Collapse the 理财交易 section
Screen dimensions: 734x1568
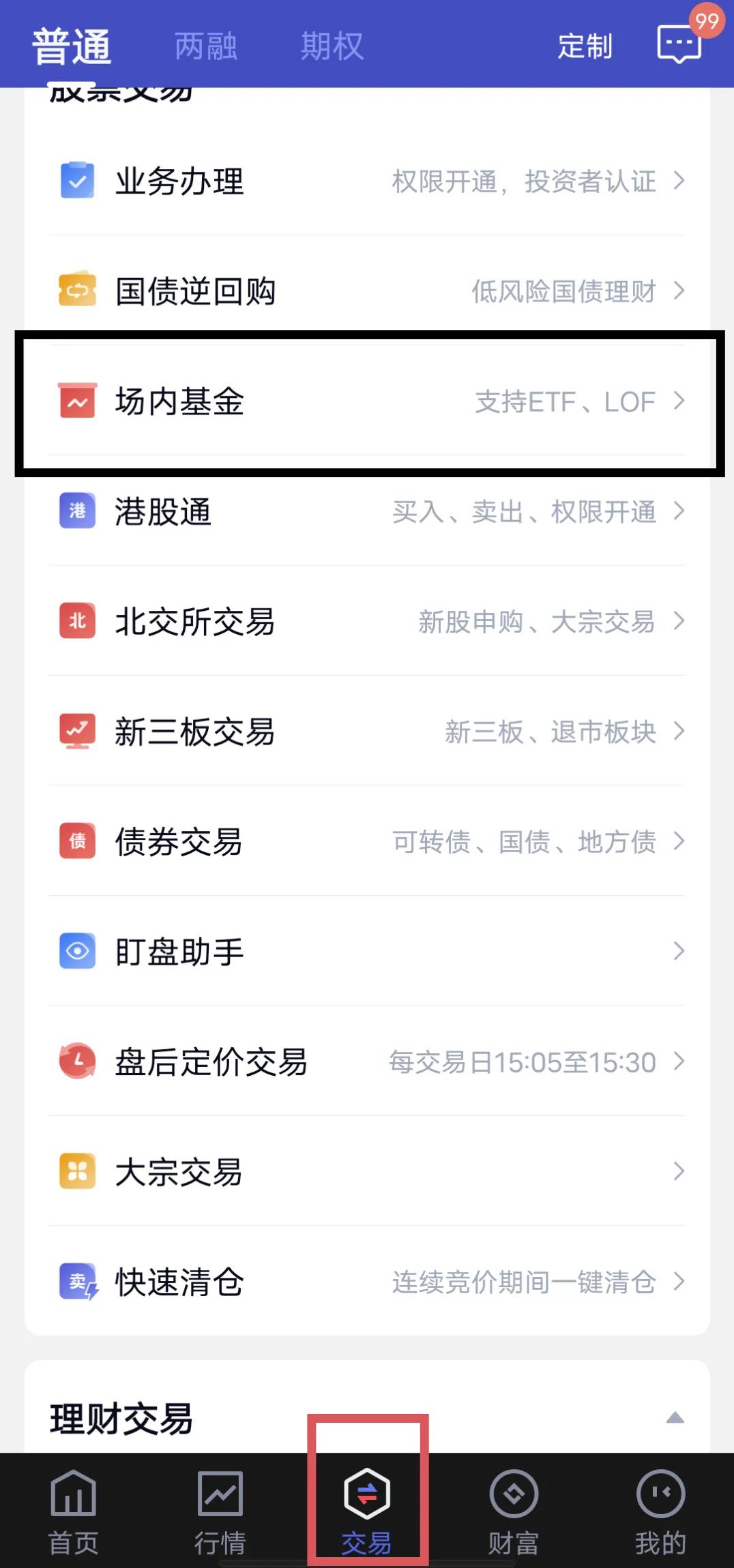[x=675, y=1418]
